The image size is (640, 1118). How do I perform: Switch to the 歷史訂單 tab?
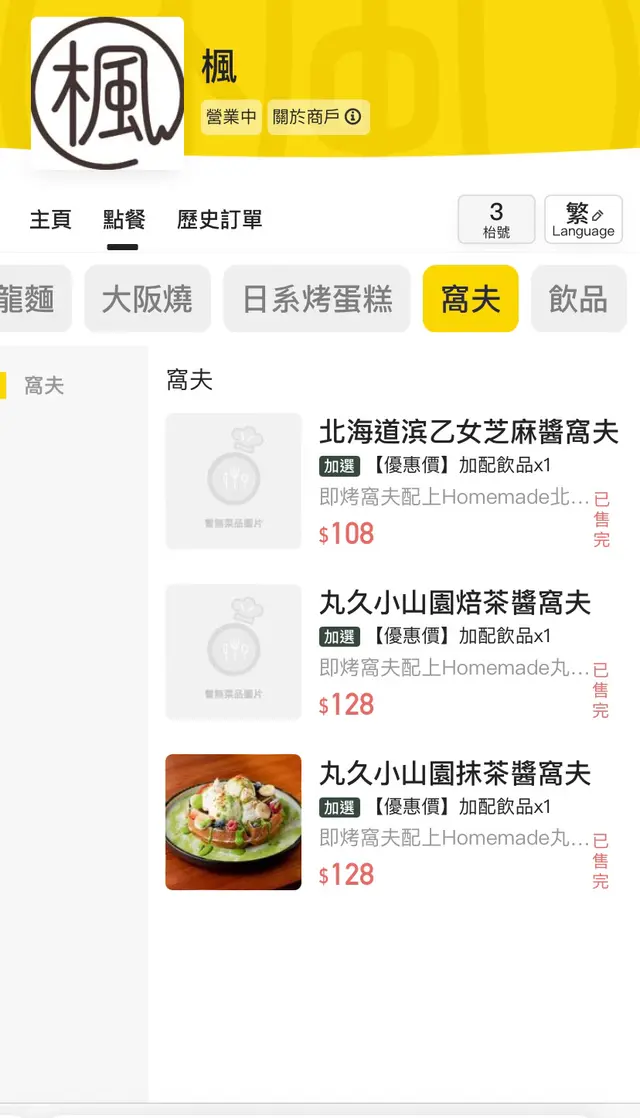click(x=220, y=220)
